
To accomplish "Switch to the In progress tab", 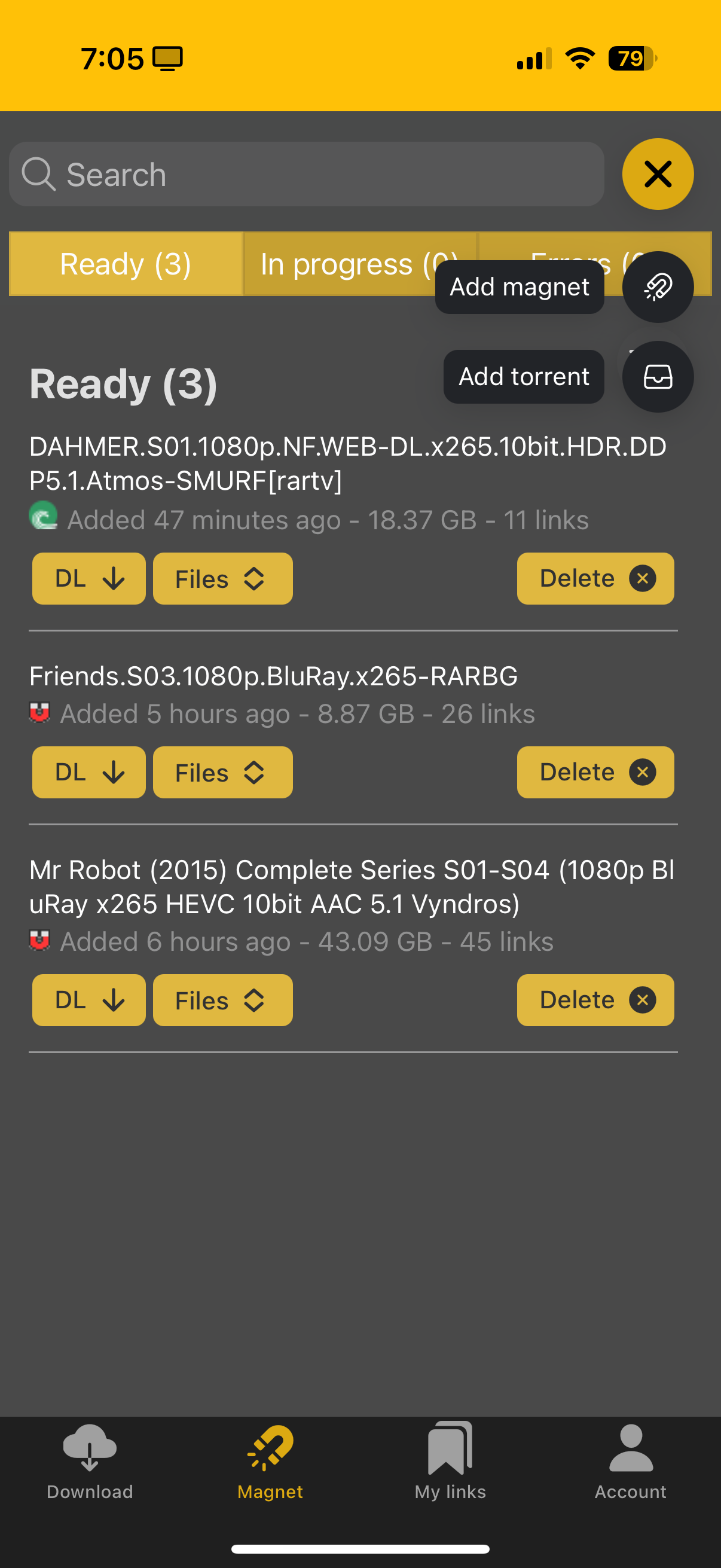I will point(341,264).
